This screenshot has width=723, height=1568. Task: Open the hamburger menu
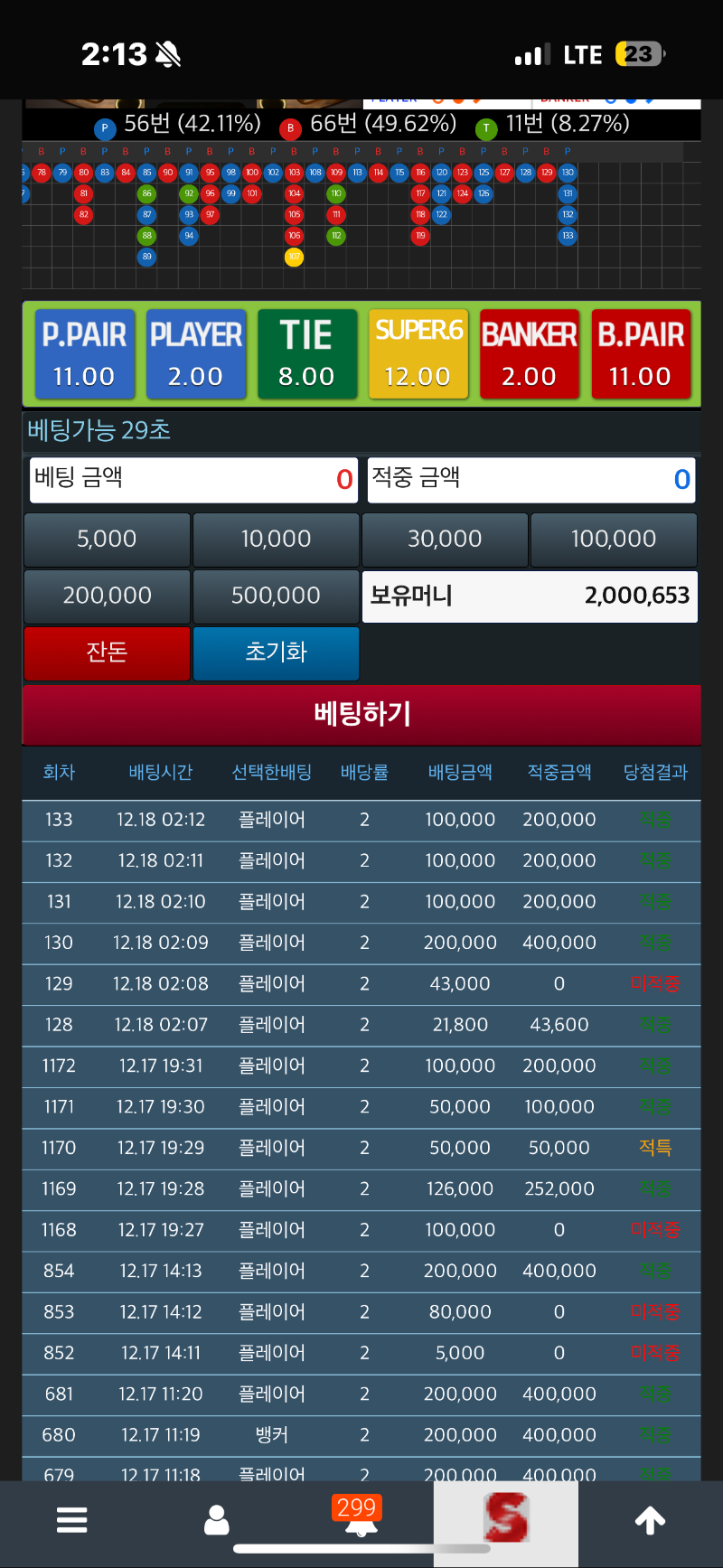tap(72, 1519)
